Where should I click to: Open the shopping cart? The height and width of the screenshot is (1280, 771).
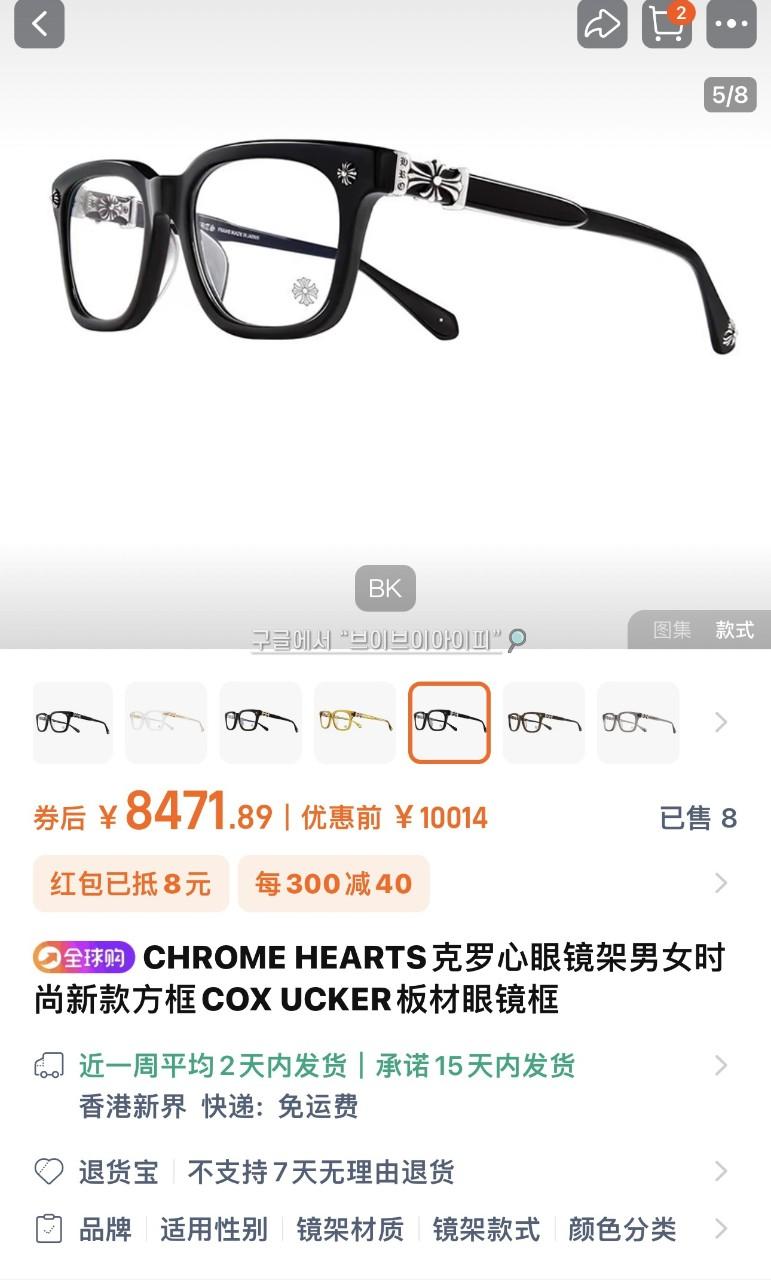point(666,25)
